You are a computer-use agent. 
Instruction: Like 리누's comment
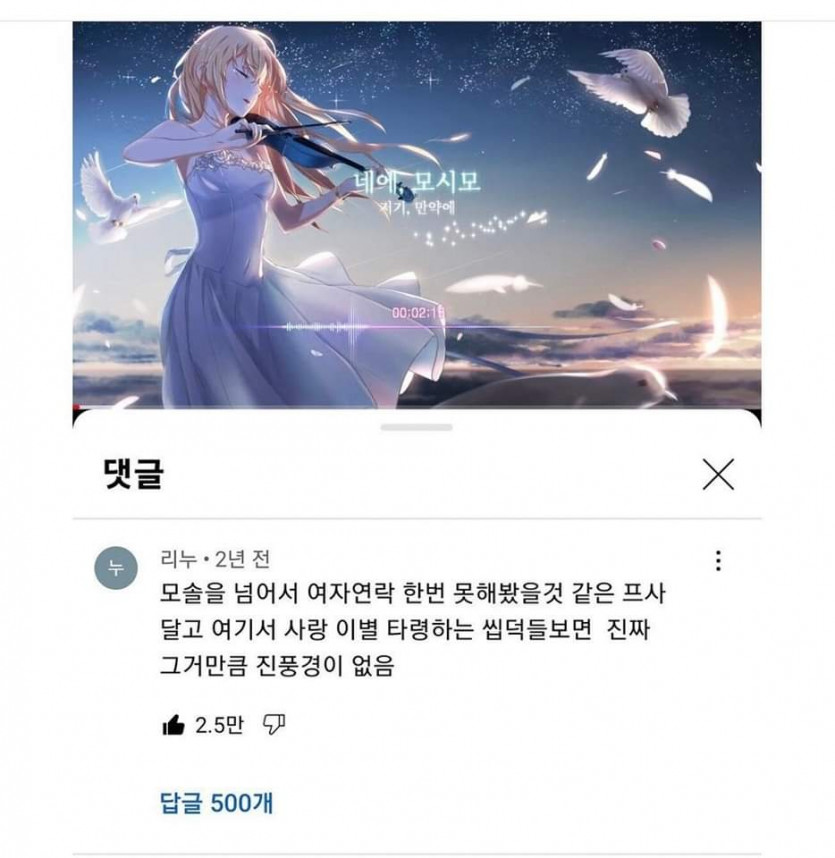point(173,725)
